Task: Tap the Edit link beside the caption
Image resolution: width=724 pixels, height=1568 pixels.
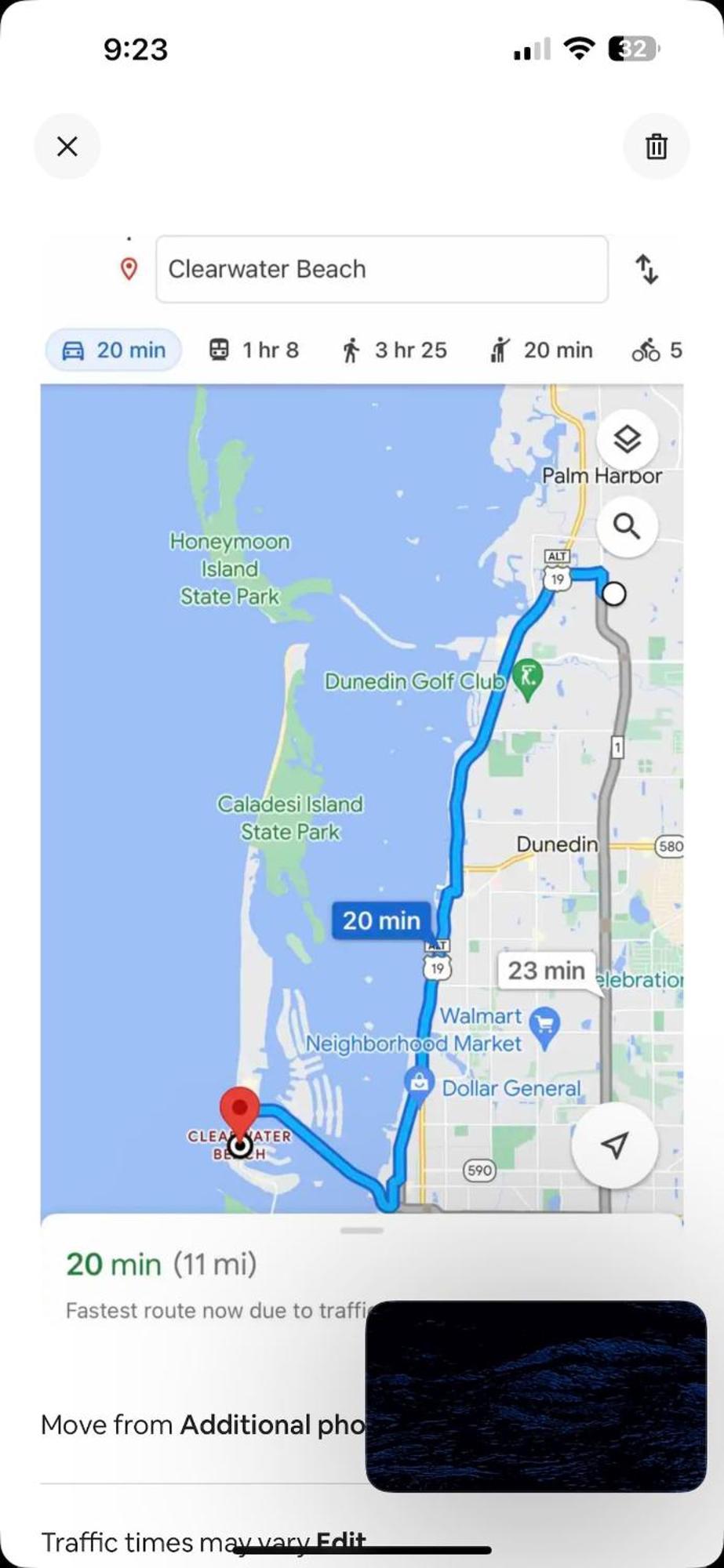Action: [x=341, y=1541]
